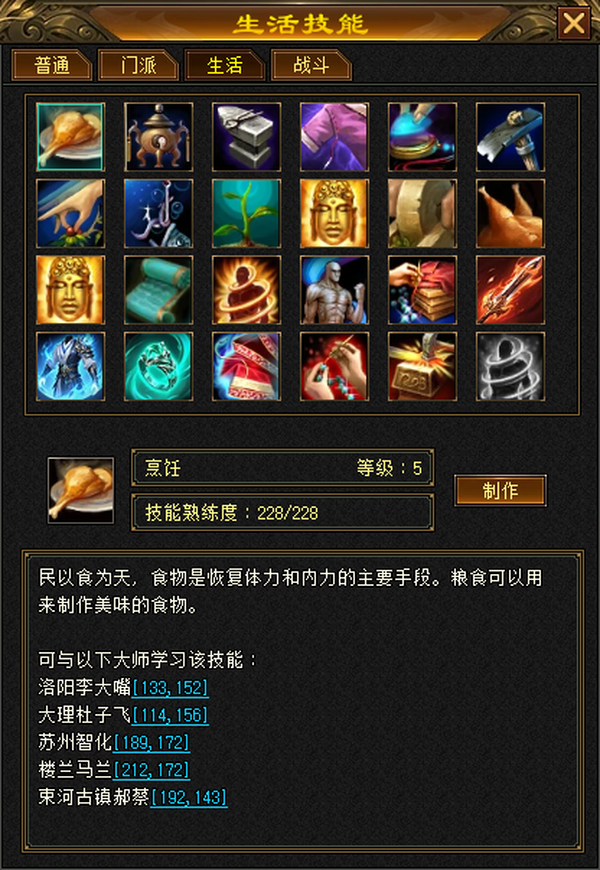The width and height of the screenshot is (600, 870).
Task: Choose the fishing hook skill icon
Action: pyautogui.click(x=158, y=214)
